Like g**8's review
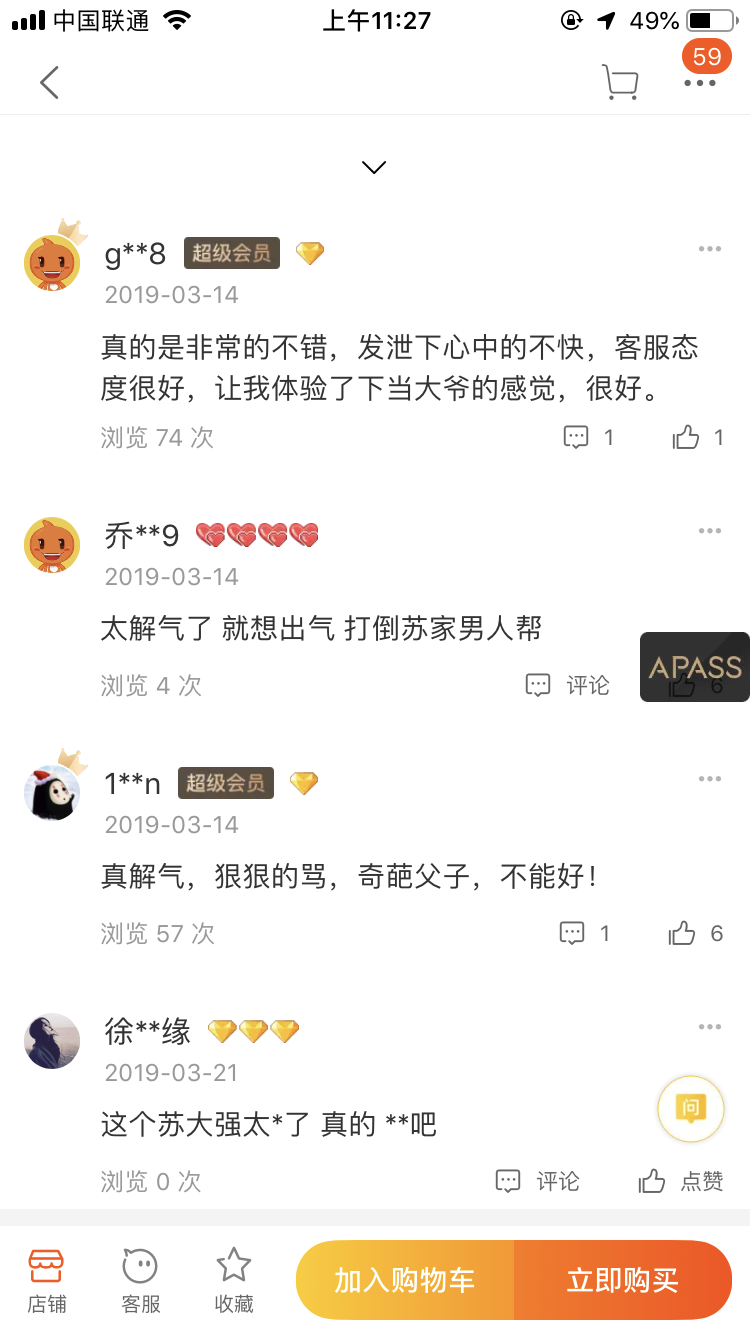The height and width of the screenshot is (1334, 750). [698, 437]
